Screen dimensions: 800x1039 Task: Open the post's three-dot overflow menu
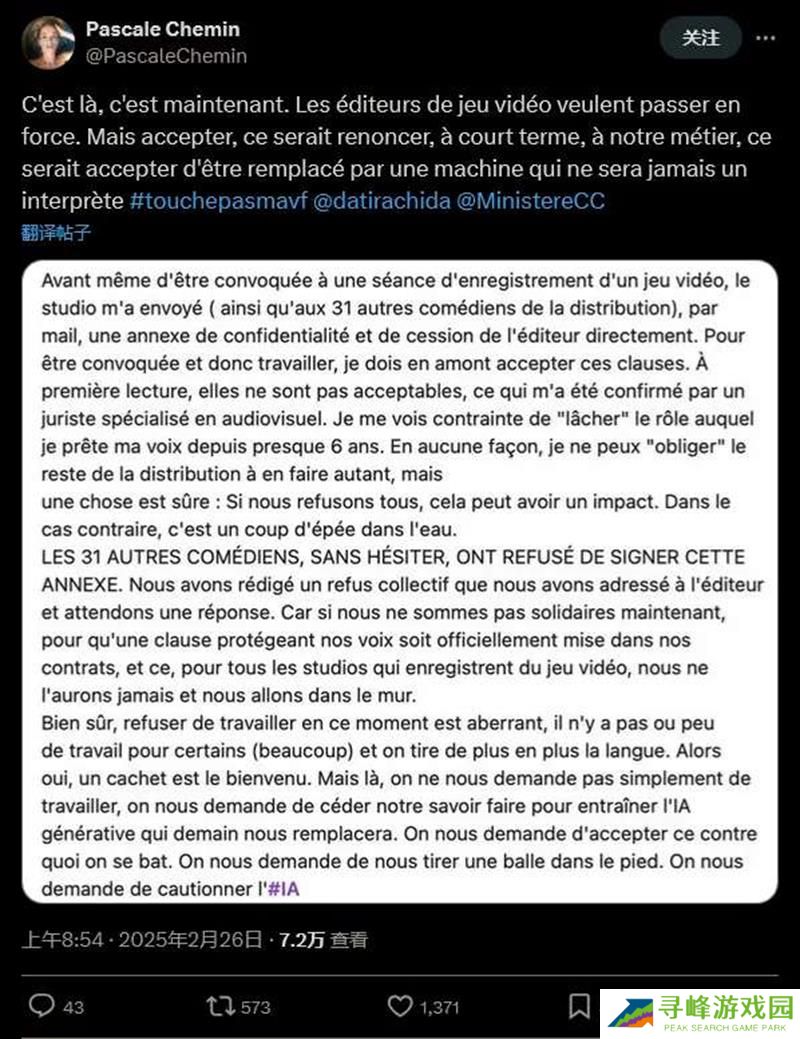coord(765,38)
